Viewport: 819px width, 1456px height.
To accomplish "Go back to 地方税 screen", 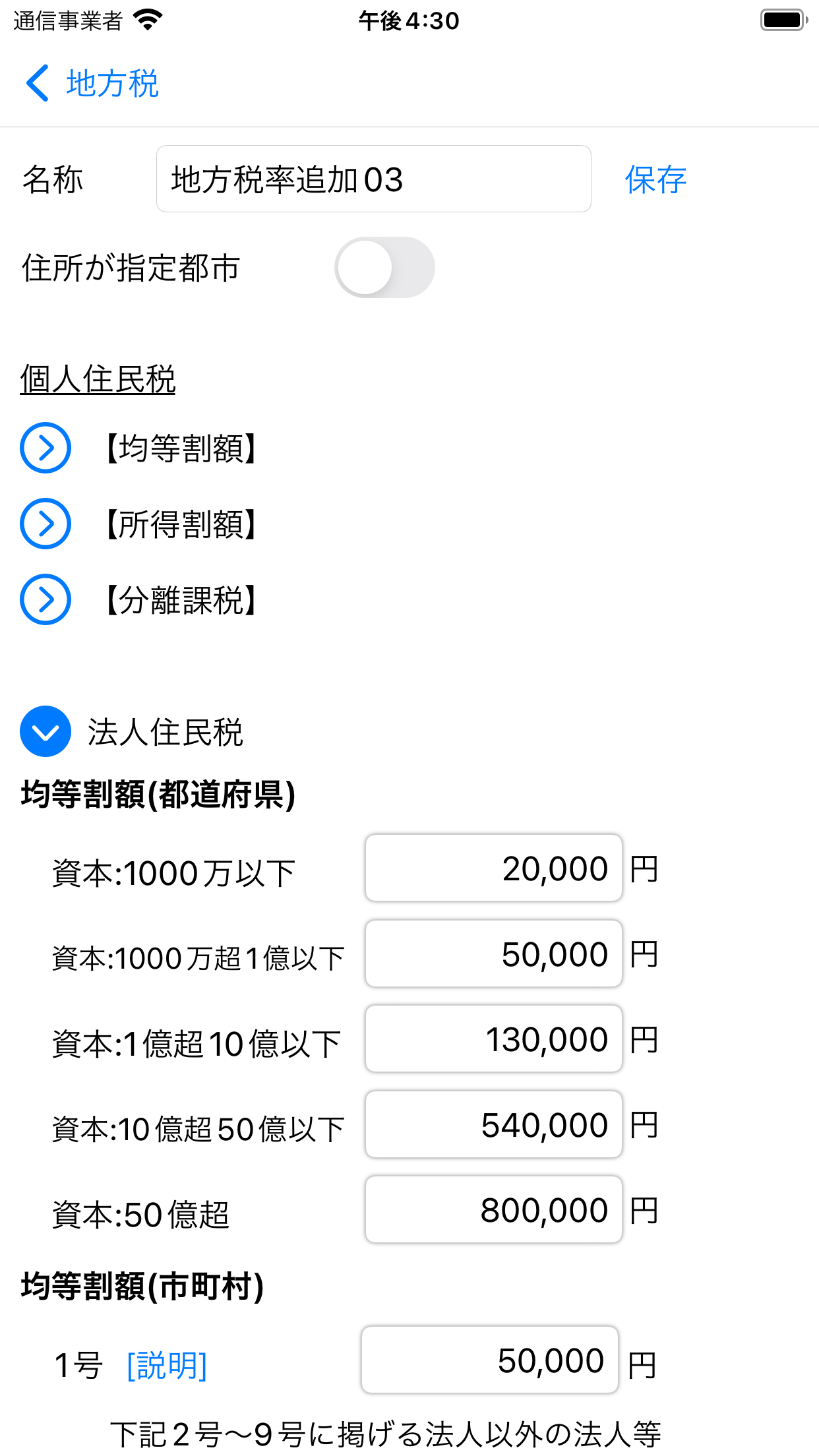I will pos(92,84).
